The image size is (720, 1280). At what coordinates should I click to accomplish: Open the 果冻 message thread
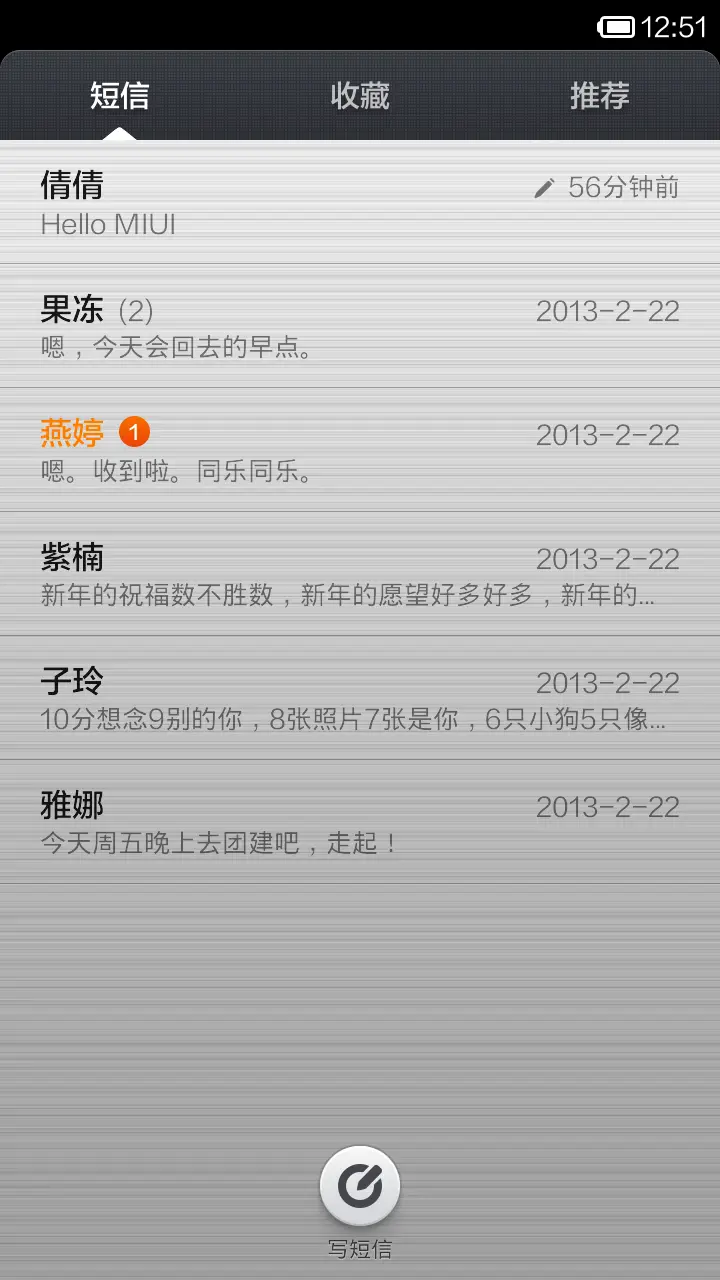tap(300, 328)
